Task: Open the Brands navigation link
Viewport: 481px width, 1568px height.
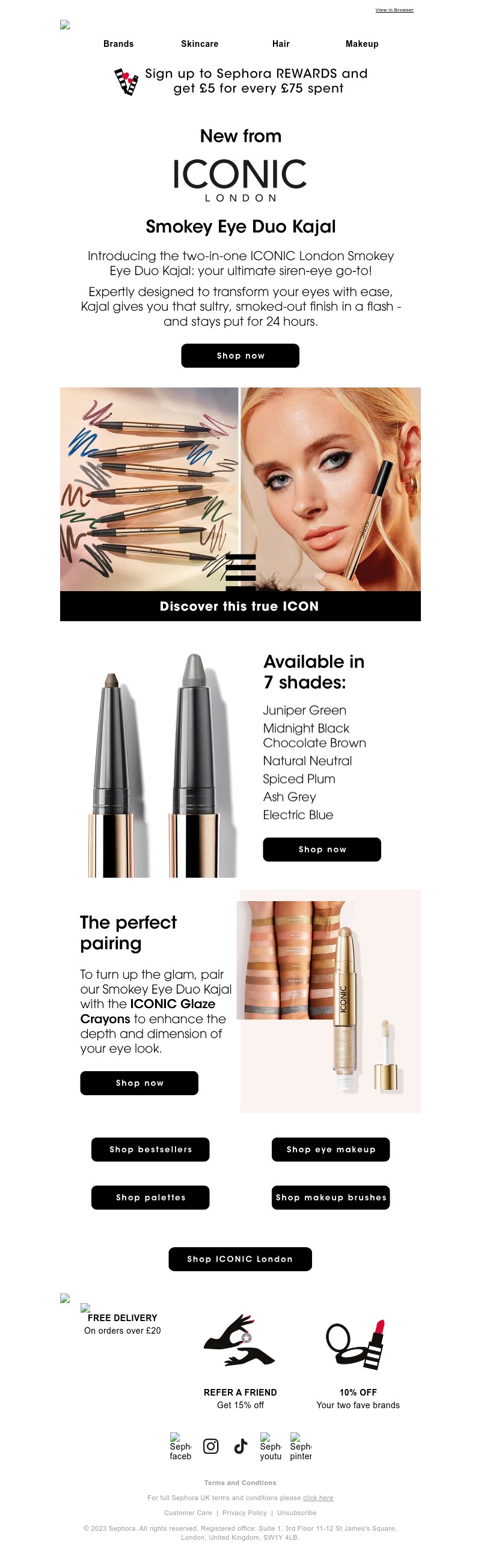Action: [x=118, y=44]
